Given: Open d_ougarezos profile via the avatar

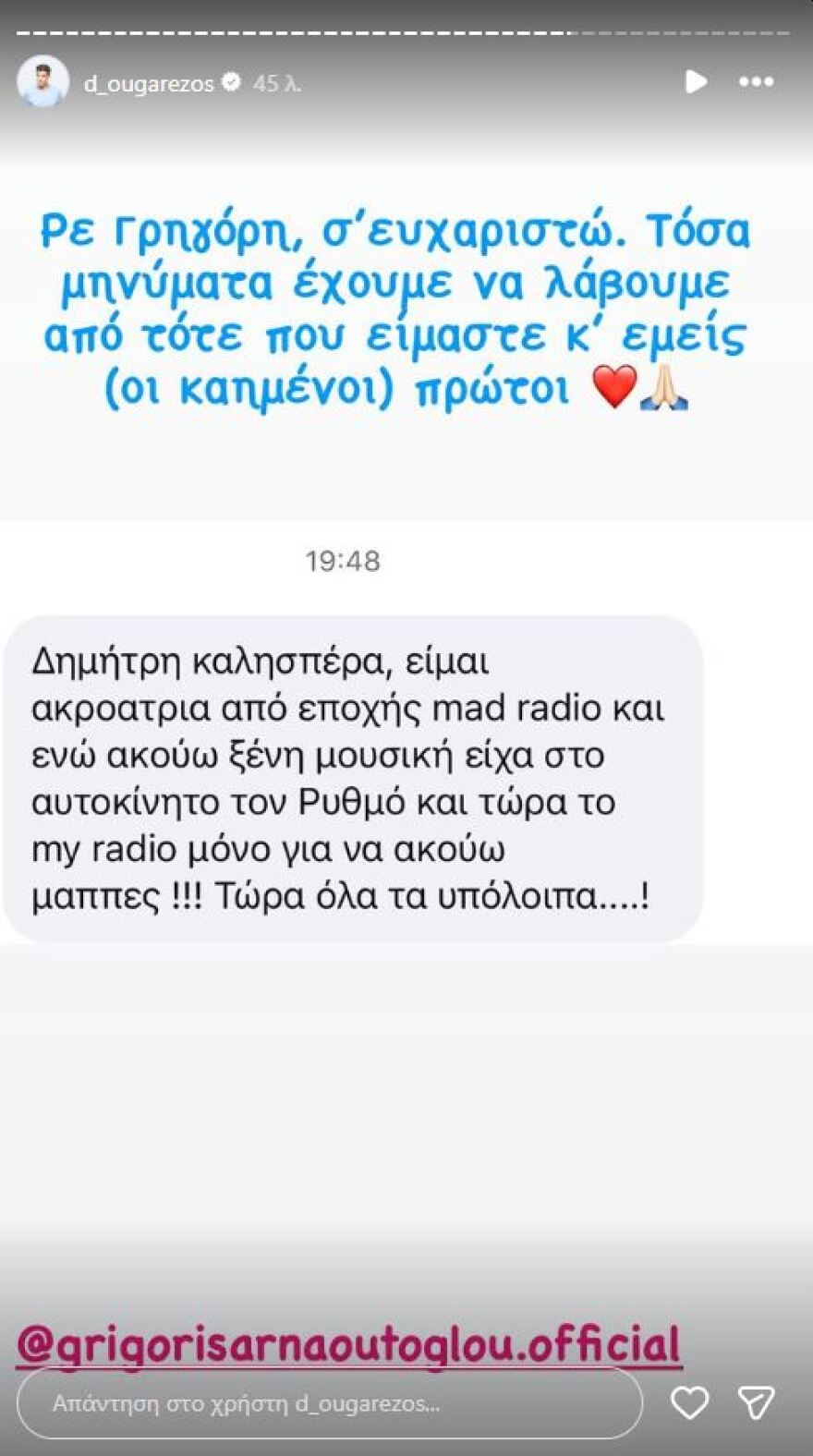Looking at the screenshot, I should (x=41, y=81).
